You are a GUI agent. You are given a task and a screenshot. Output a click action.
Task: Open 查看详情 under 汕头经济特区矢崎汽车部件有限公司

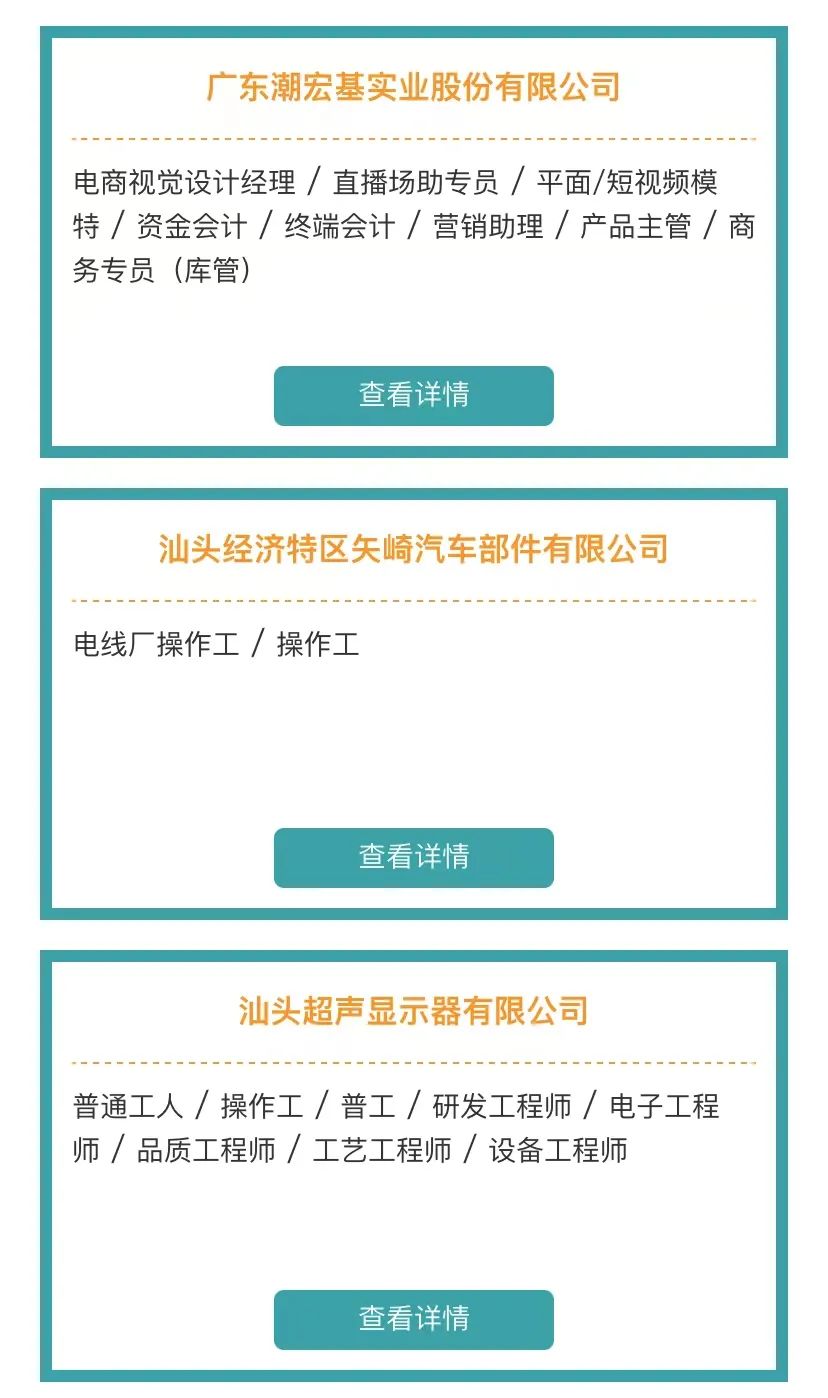tap(413, 857)
